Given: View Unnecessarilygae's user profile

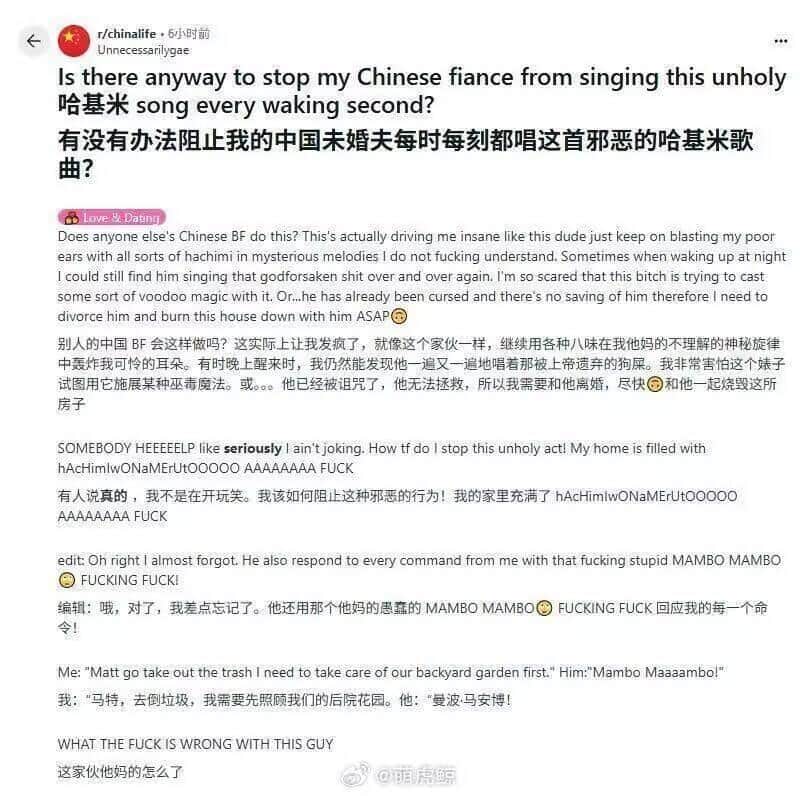Looking at the screenshot, I should click(x=143, y=50).
